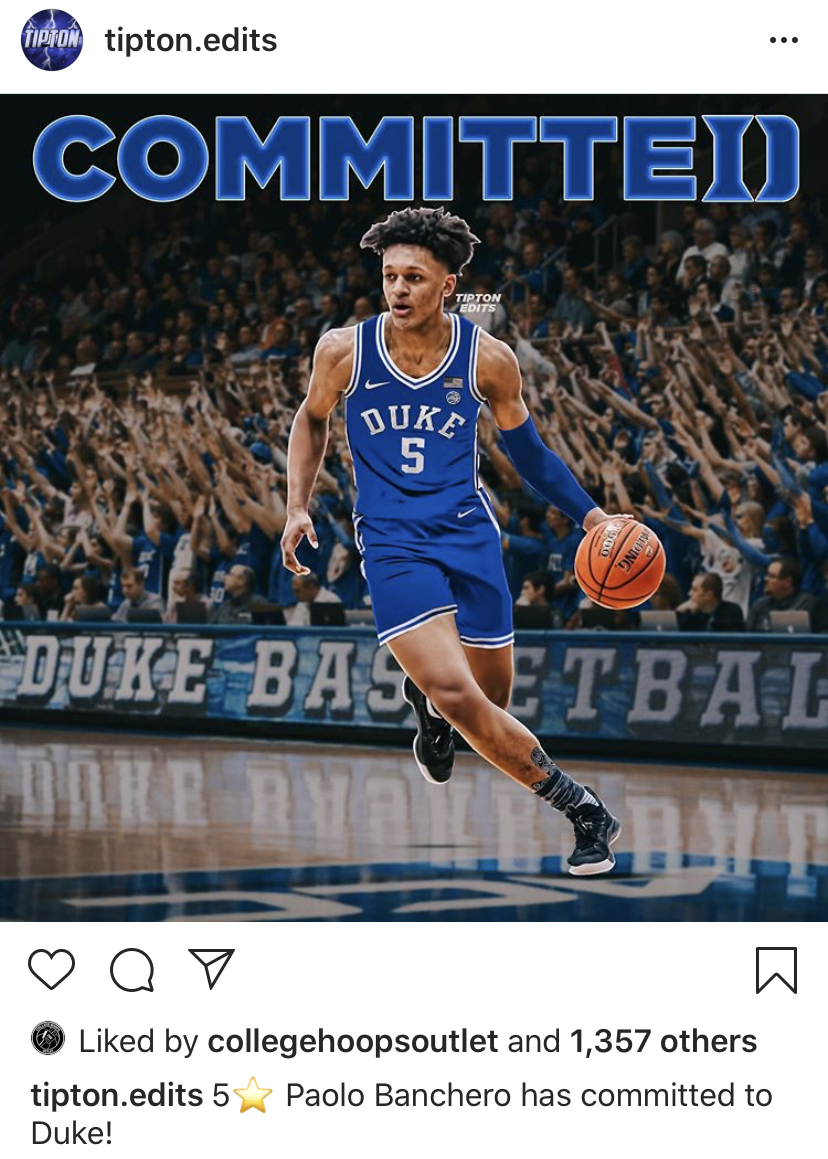Save this post with the bookmark icon
This screenshot has width=828, height=1159.
(776, 969)
